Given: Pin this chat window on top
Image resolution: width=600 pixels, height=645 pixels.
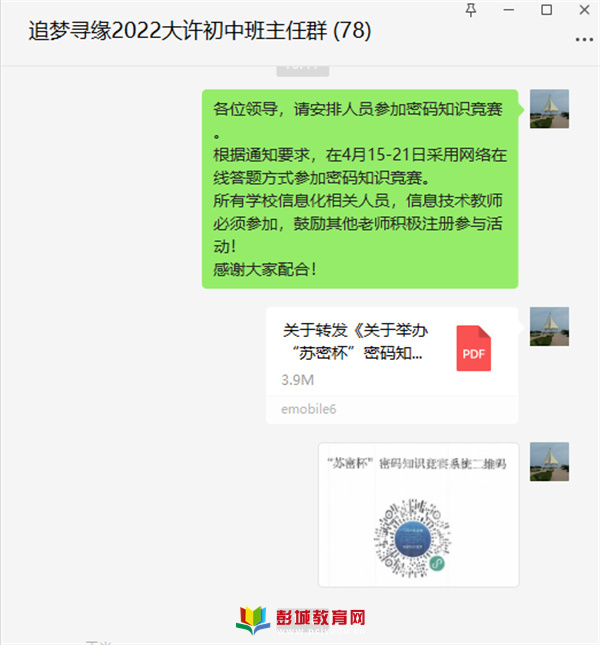Looking at the screenshot, I should 472,9.
